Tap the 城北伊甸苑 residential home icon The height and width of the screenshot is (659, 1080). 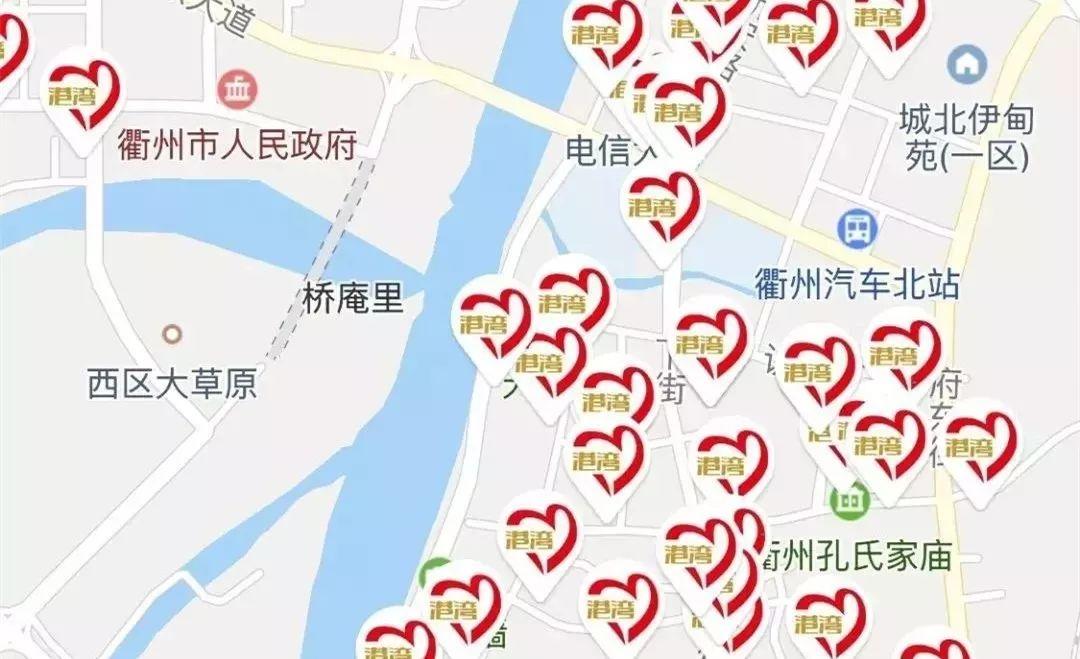(967, 64)
